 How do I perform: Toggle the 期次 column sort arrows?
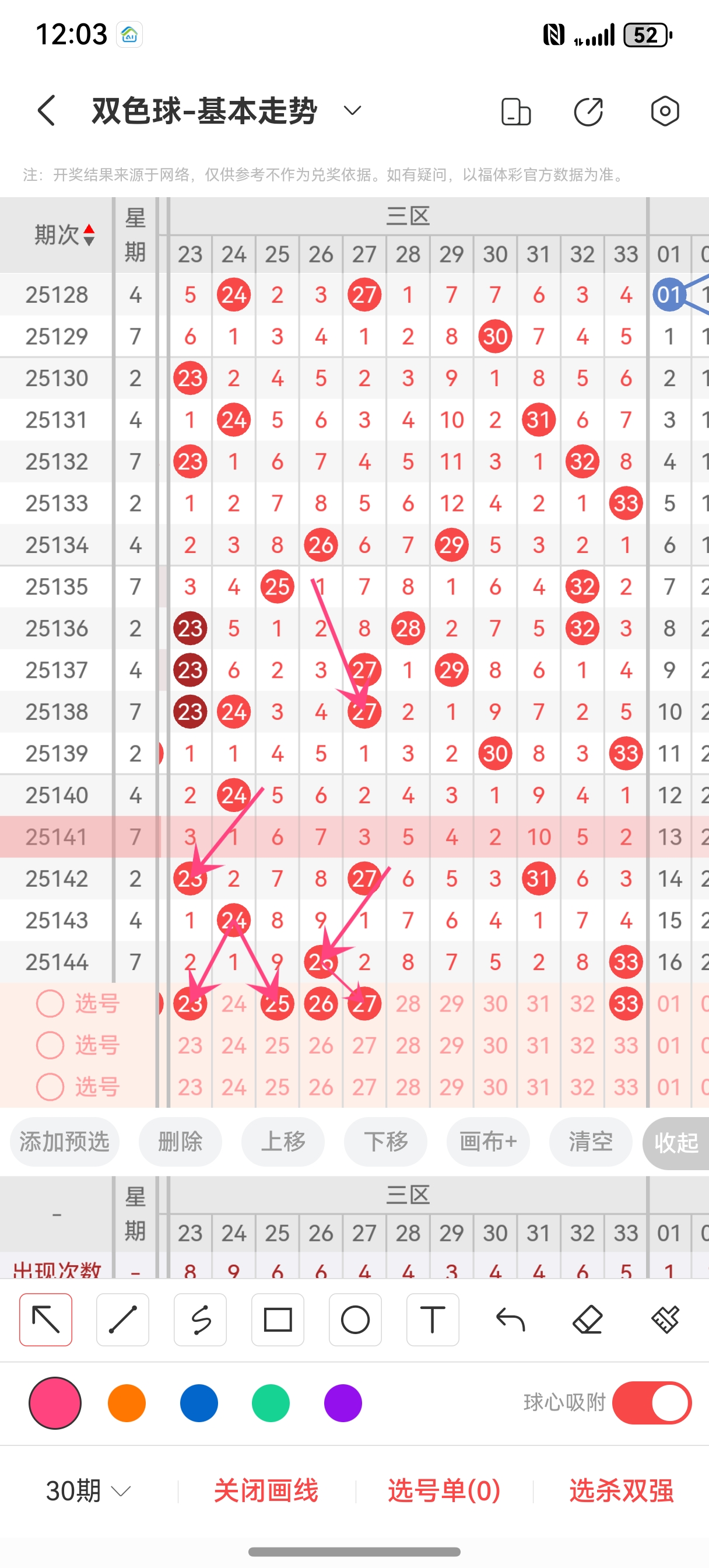[x=89, y=235]
